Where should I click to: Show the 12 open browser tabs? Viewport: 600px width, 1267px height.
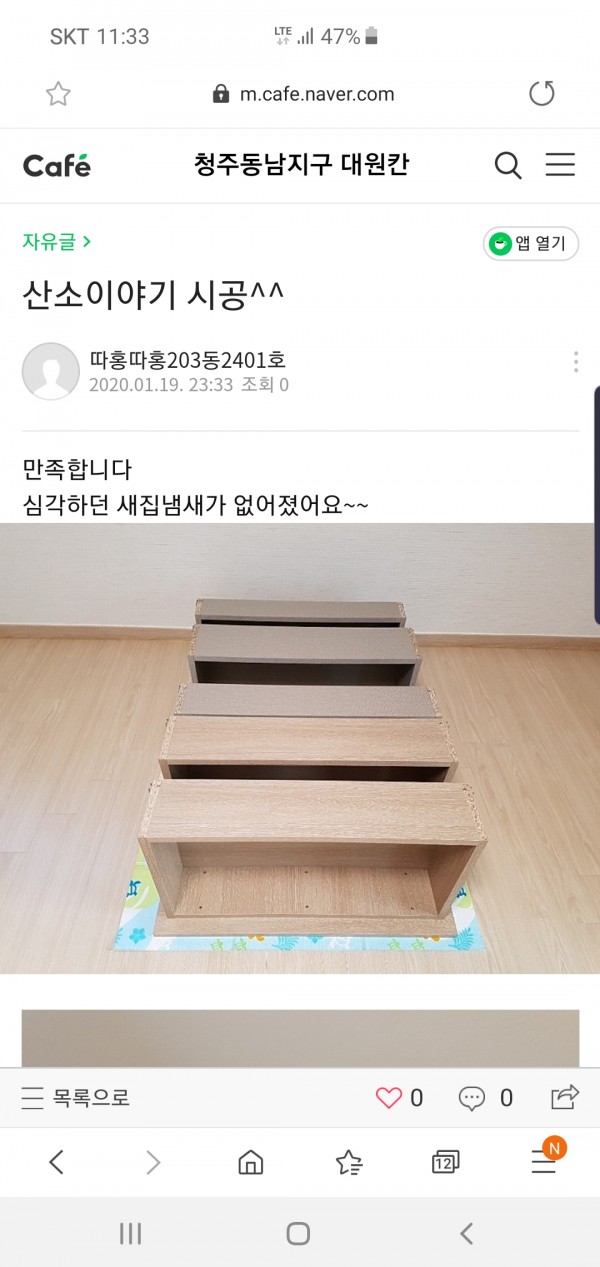pos(445,1161)
